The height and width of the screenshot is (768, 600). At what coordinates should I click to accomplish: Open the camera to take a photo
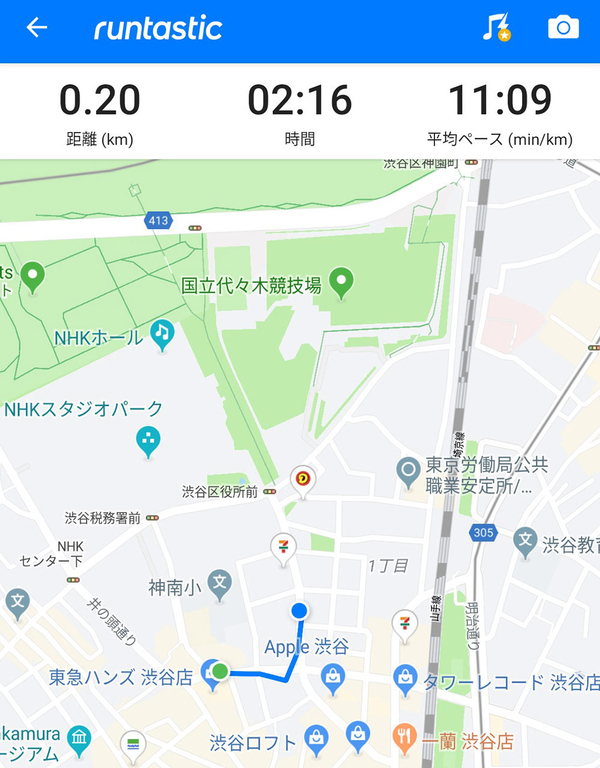[563, 28]
